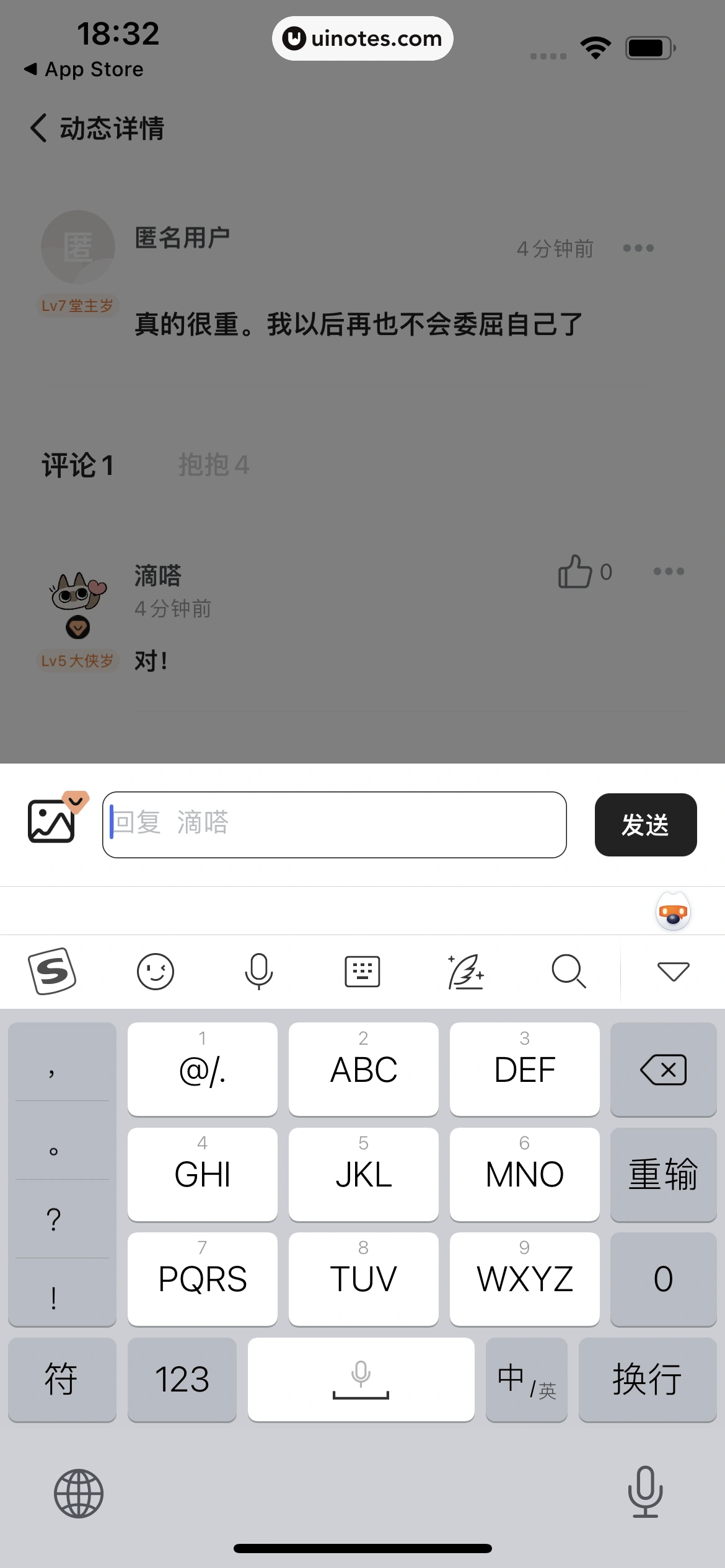Open the emoji panel on keyboard
This screenshot has height=1568, width=725.
[155, 971]
